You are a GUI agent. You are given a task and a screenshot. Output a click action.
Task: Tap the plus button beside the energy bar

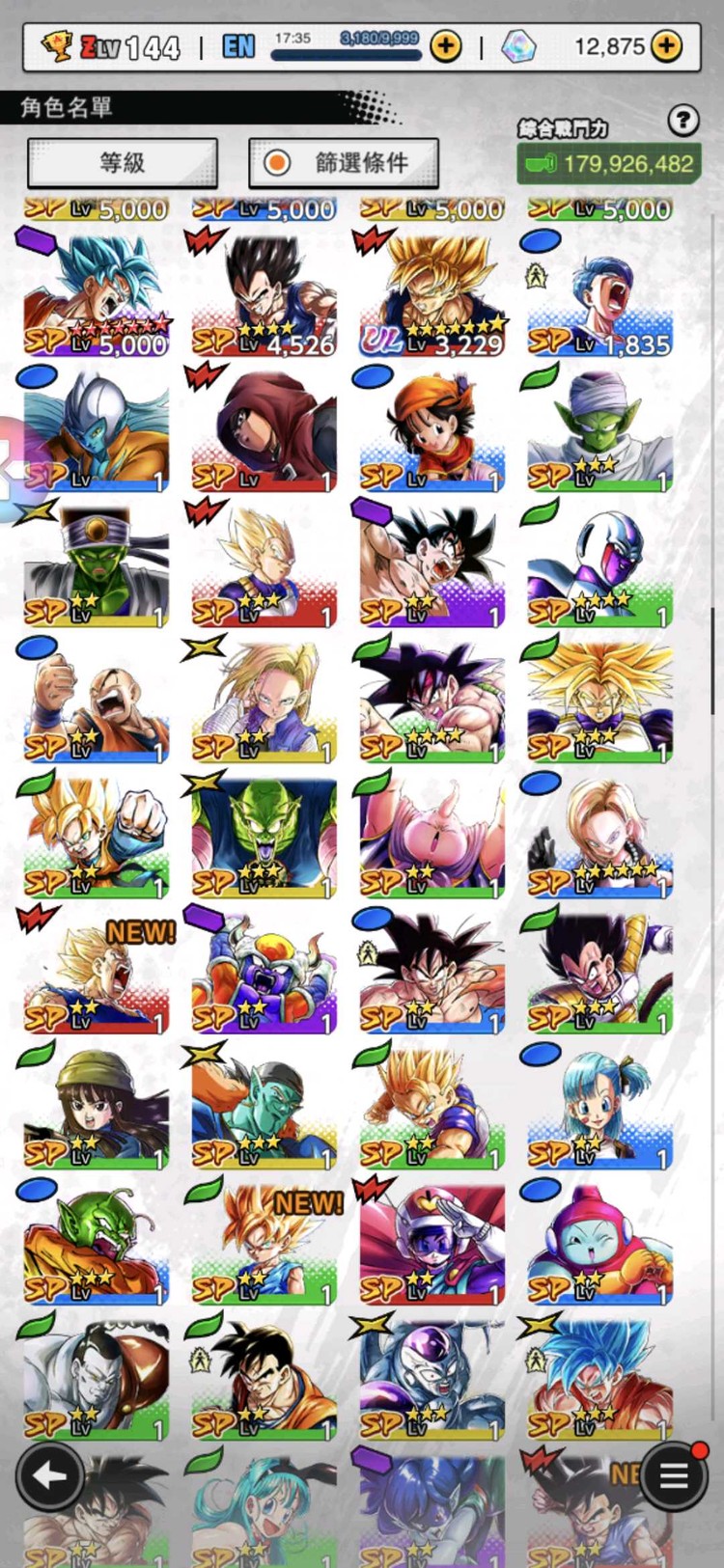coord(445,45)
